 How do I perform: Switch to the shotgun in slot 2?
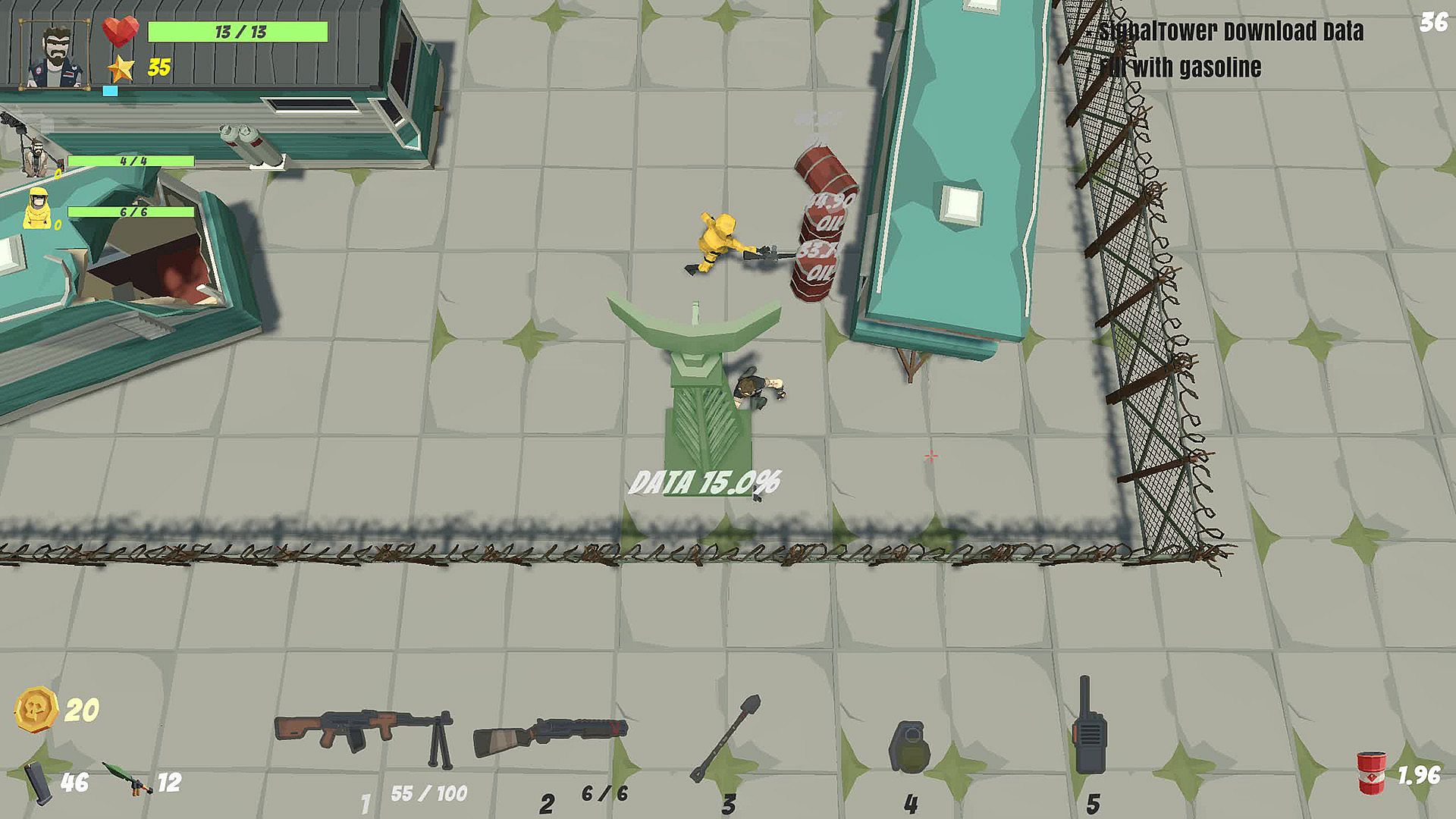(x=551, y=736)
